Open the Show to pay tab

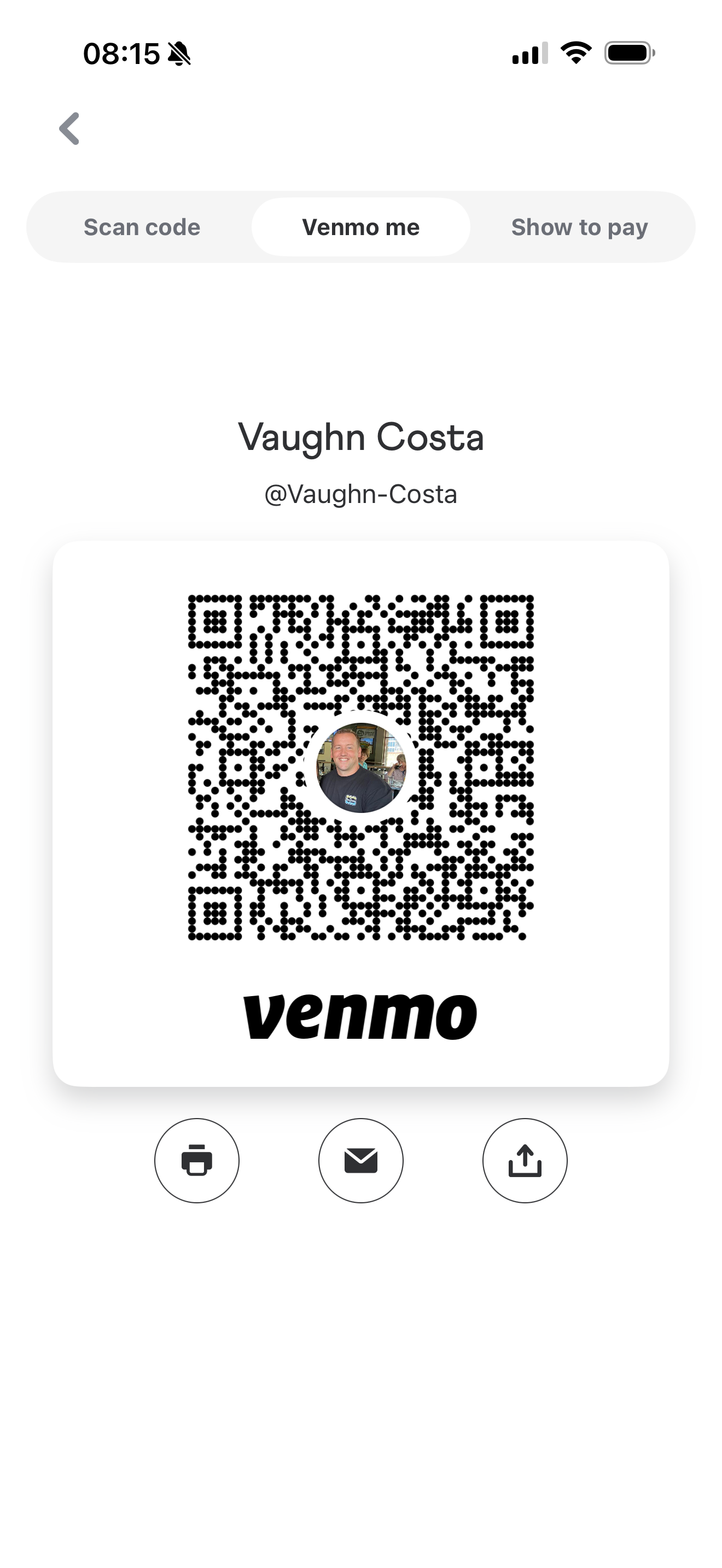point(579,227)
